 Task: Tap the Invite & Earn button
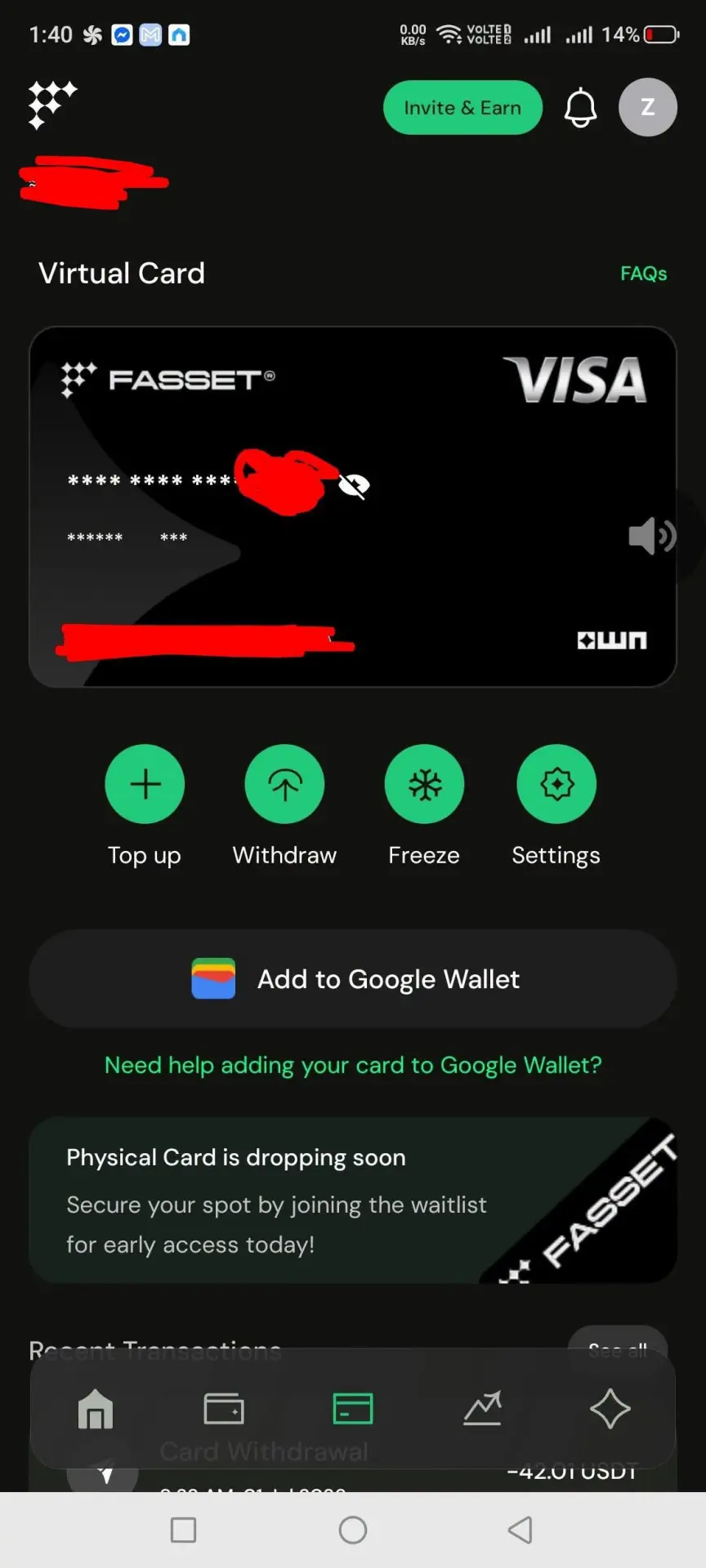pos(462,107)
